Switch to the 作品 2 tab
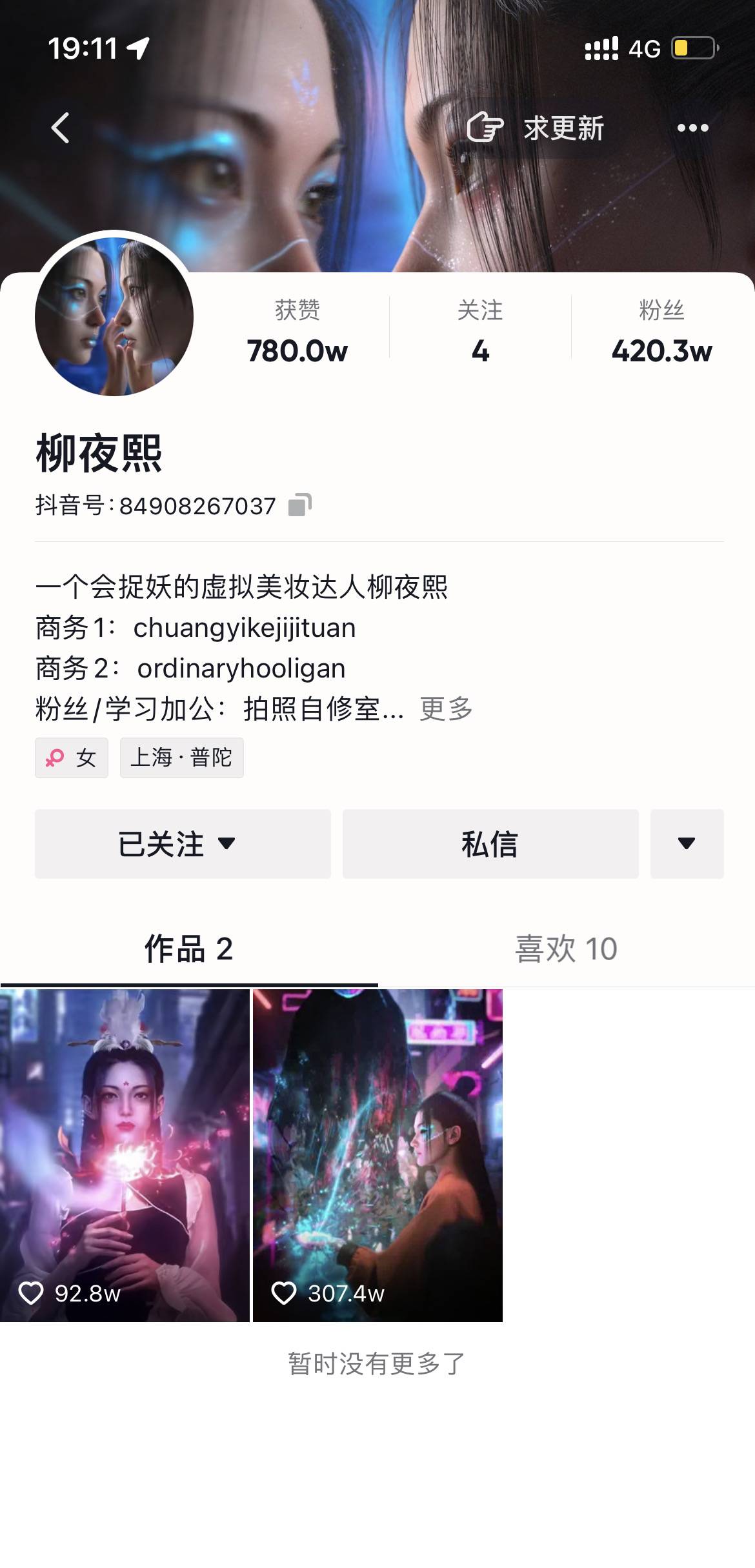This screenshot has height=1568, width=755. [x=188, y=949]
